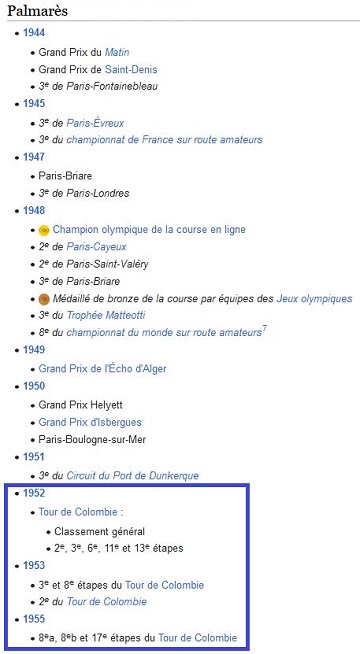Screen dimensions: 360x654
Task: Follow the Paris-Cayeux link
Action: tap(96, 247)
